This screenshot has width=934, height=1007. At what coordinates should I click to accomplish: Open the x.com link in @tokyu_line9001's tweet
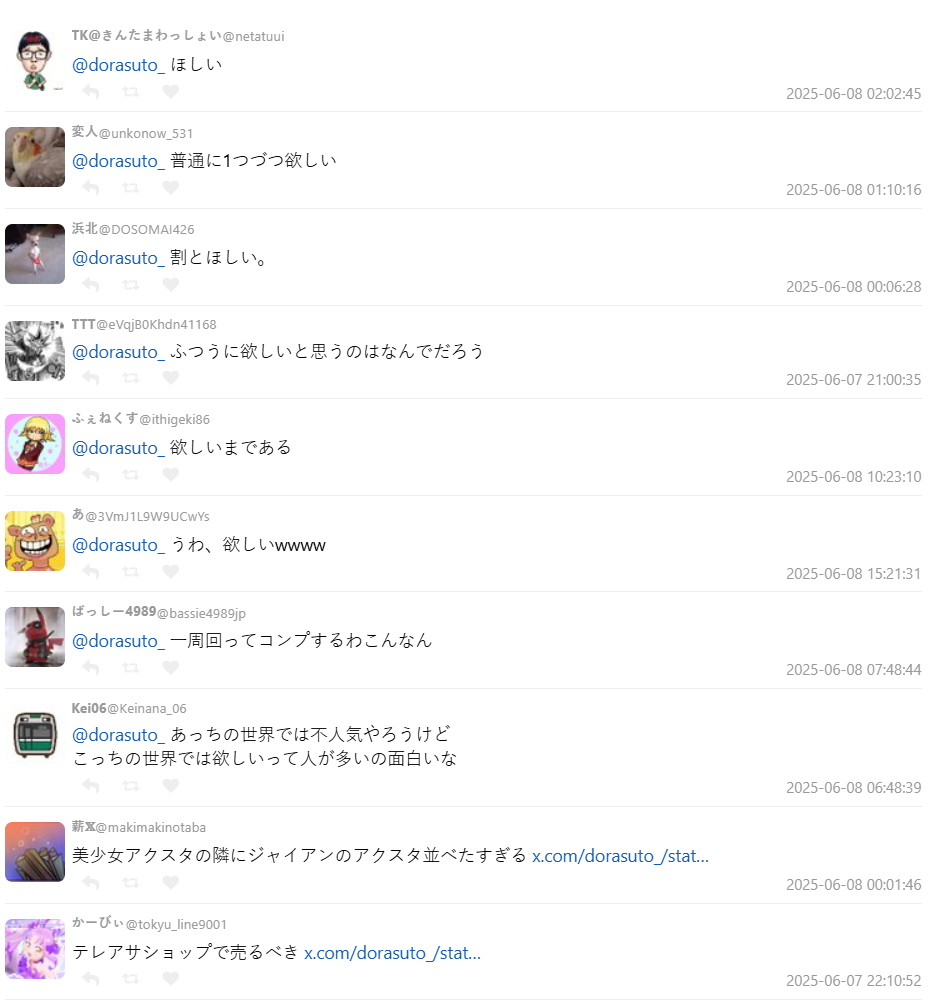pos(392,953)
